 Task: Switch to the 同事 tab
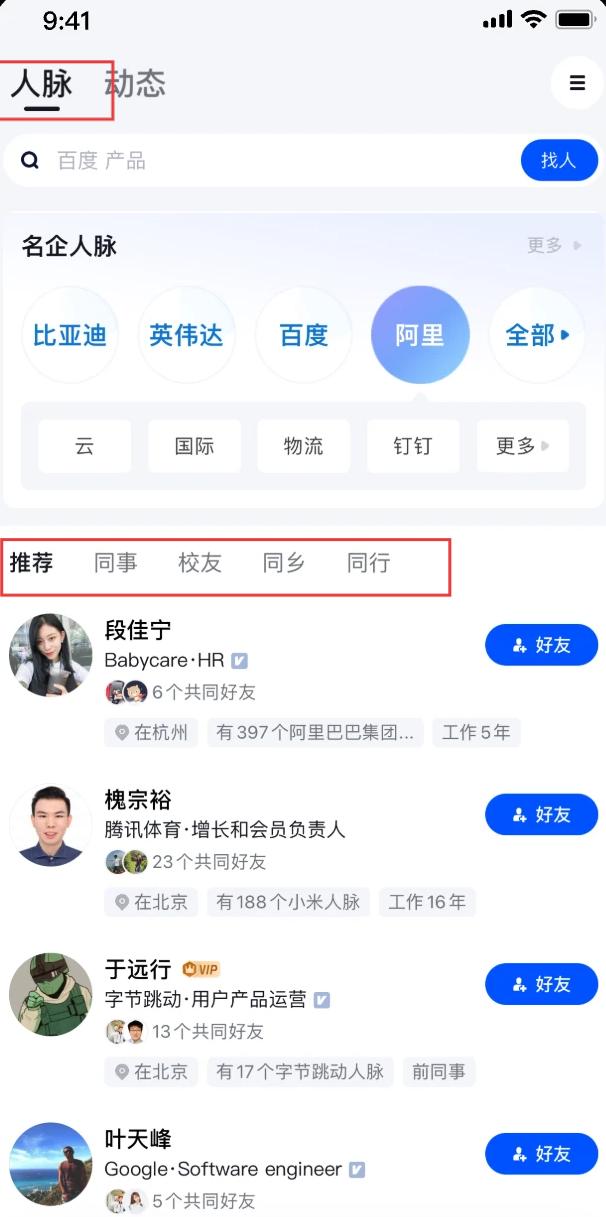[x=116, y=563]
